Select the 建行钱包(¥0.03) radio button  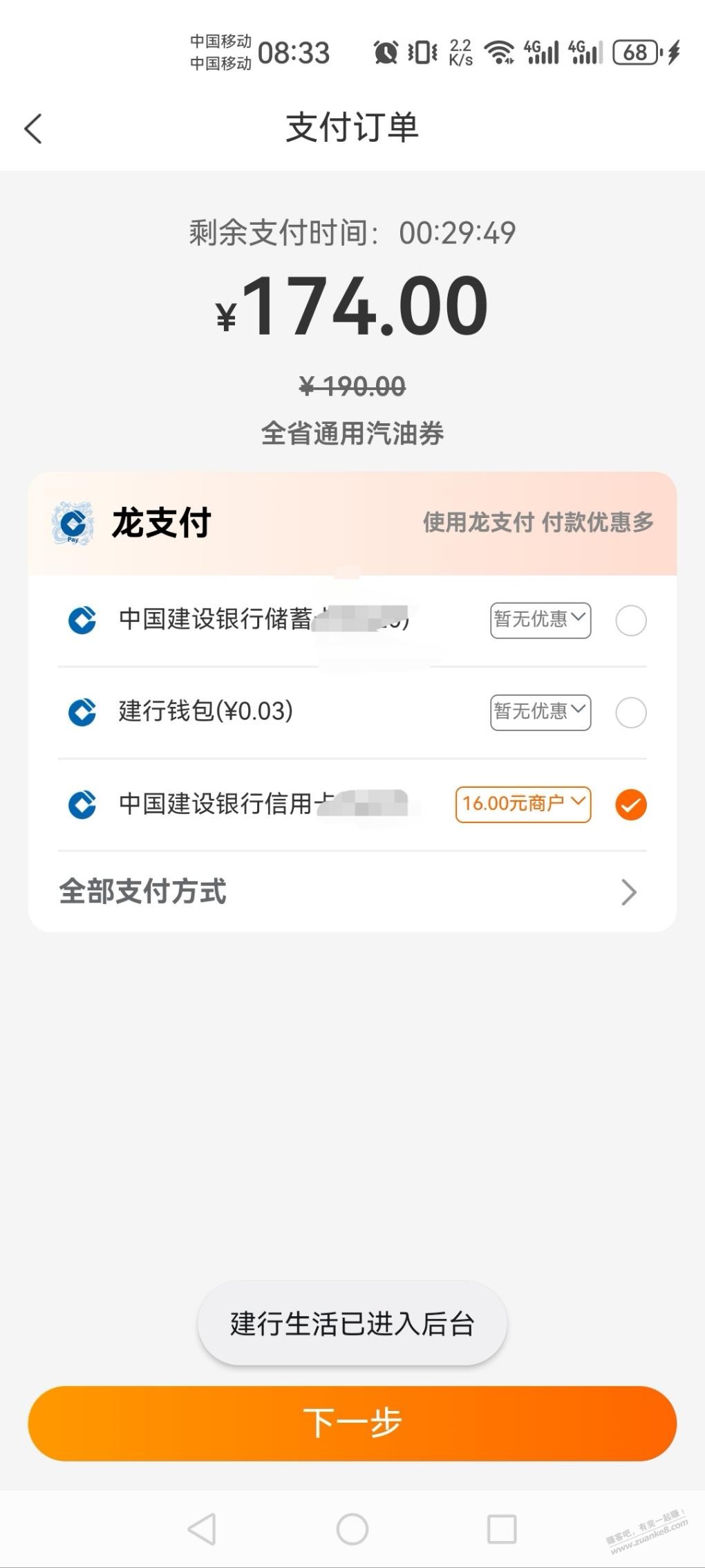coord(630,712)
